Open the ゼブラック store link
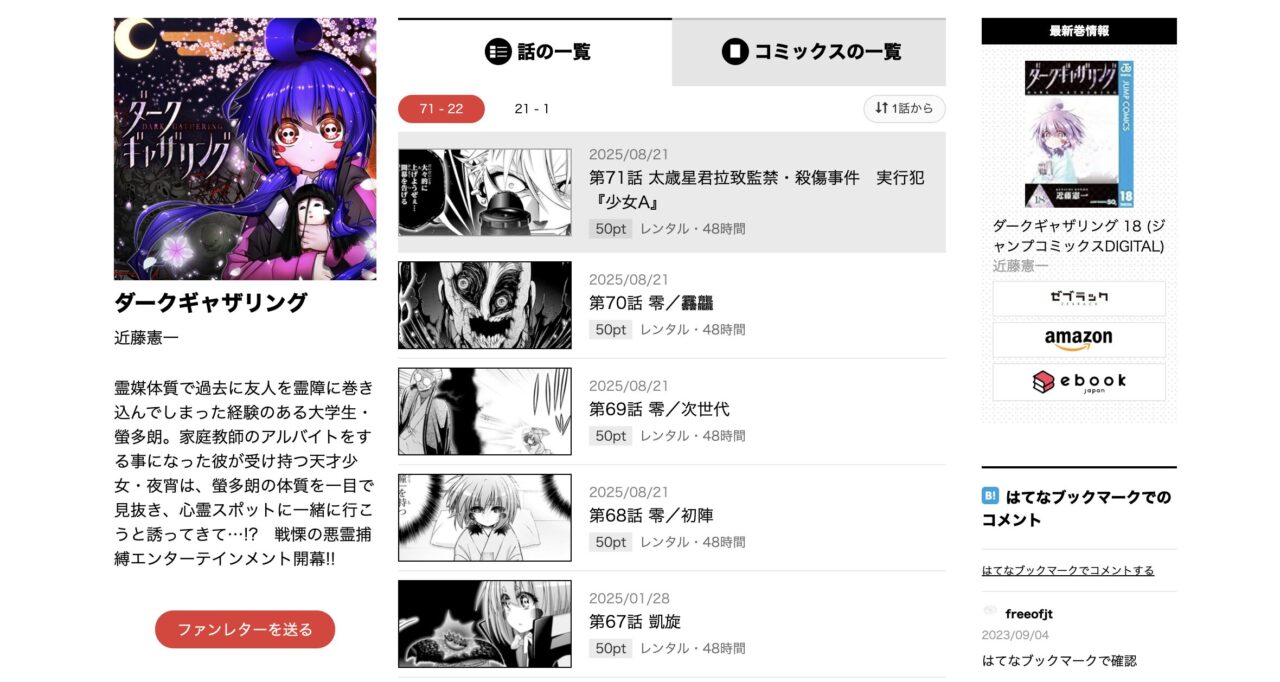Screen dimensions: 1280x682 1078,298
